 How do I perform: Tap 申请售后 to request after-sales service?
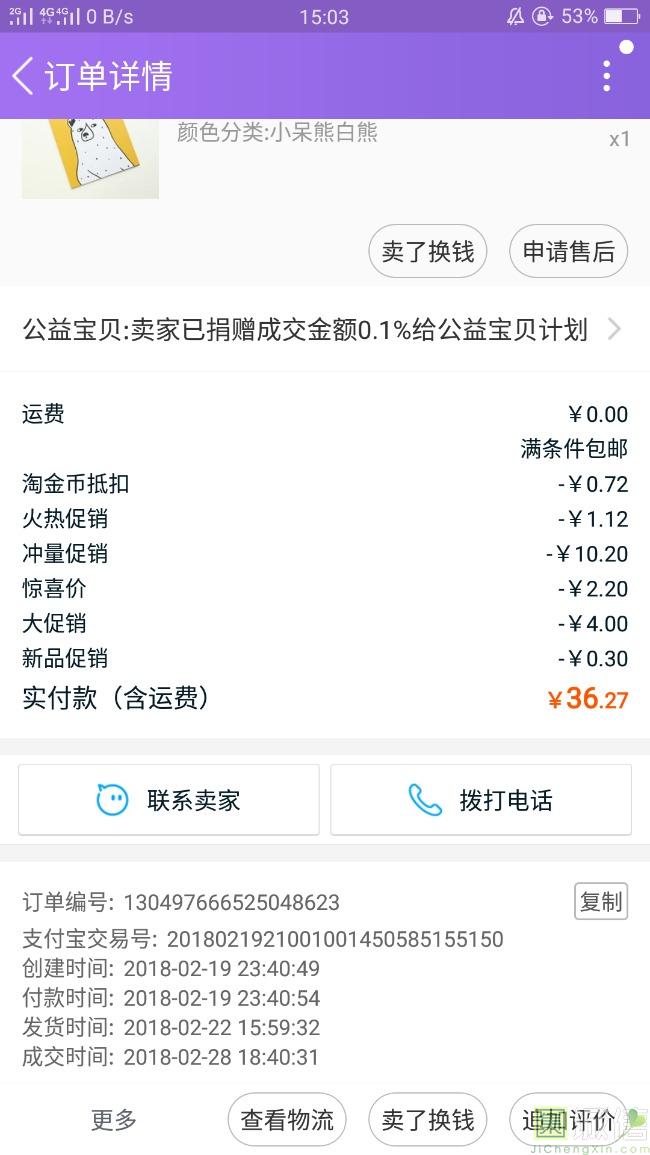568,251
